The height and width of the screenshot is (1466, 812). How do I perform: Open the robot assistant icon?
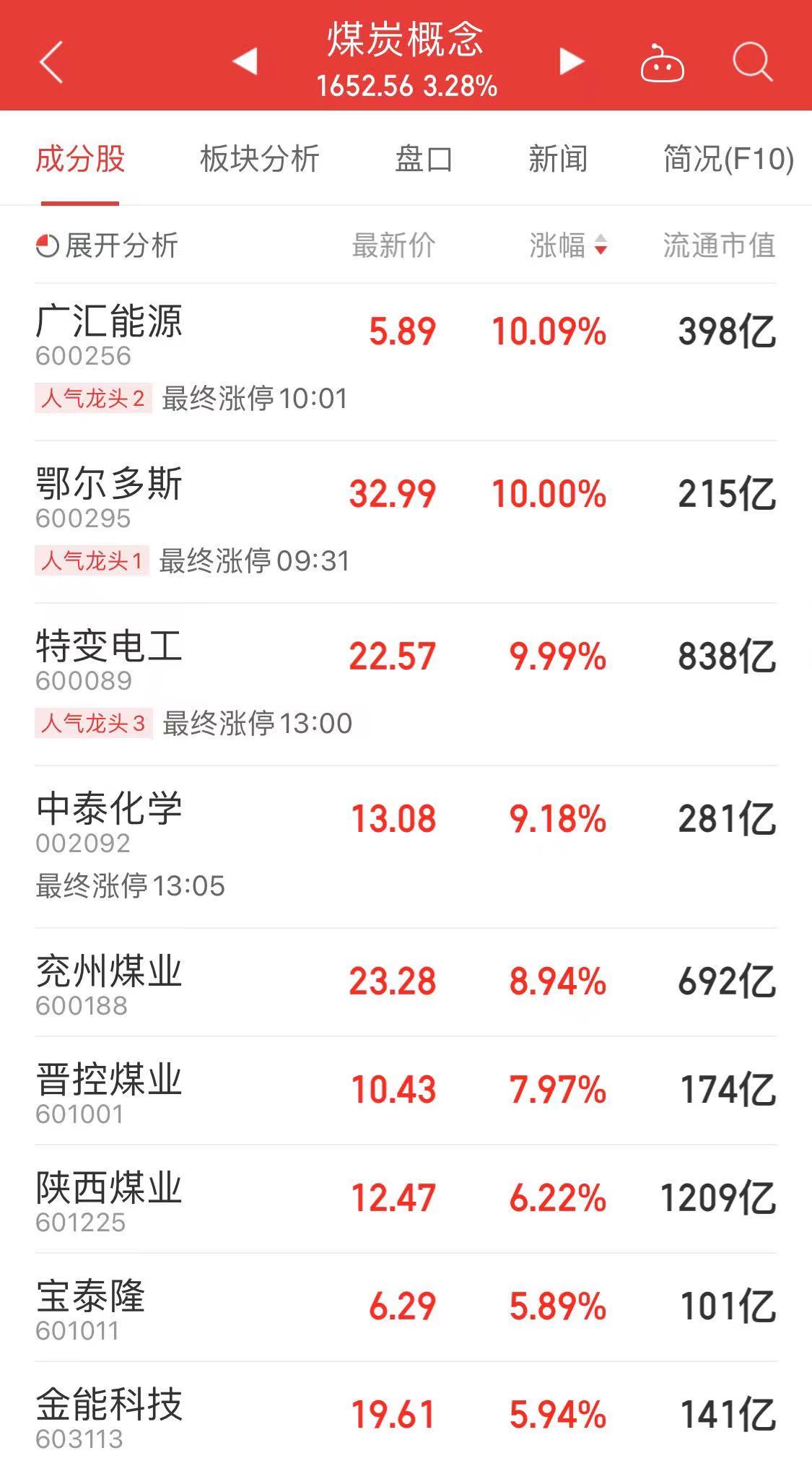[662, 63]
